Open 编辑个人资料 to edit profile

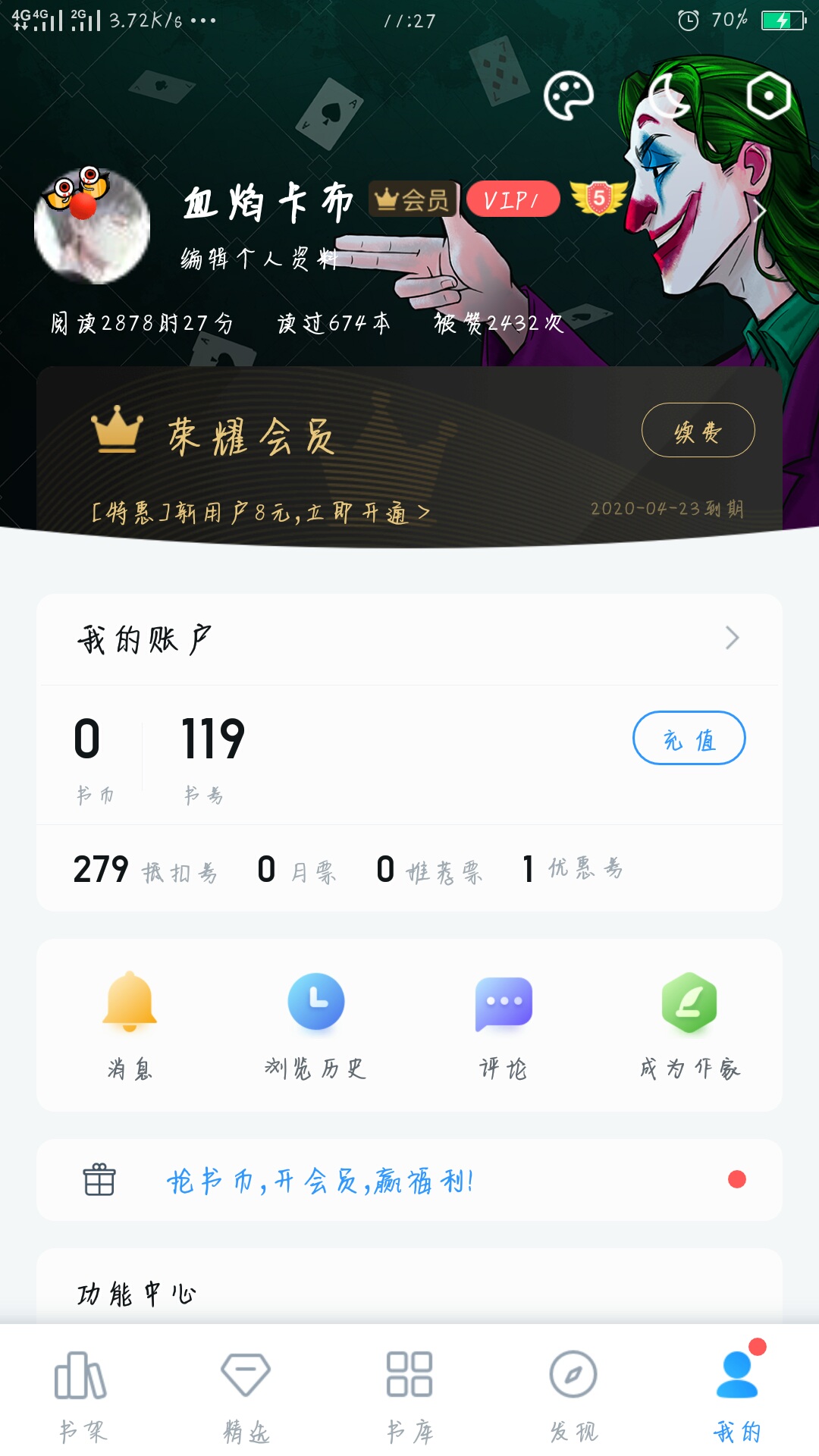coord(259,259)
